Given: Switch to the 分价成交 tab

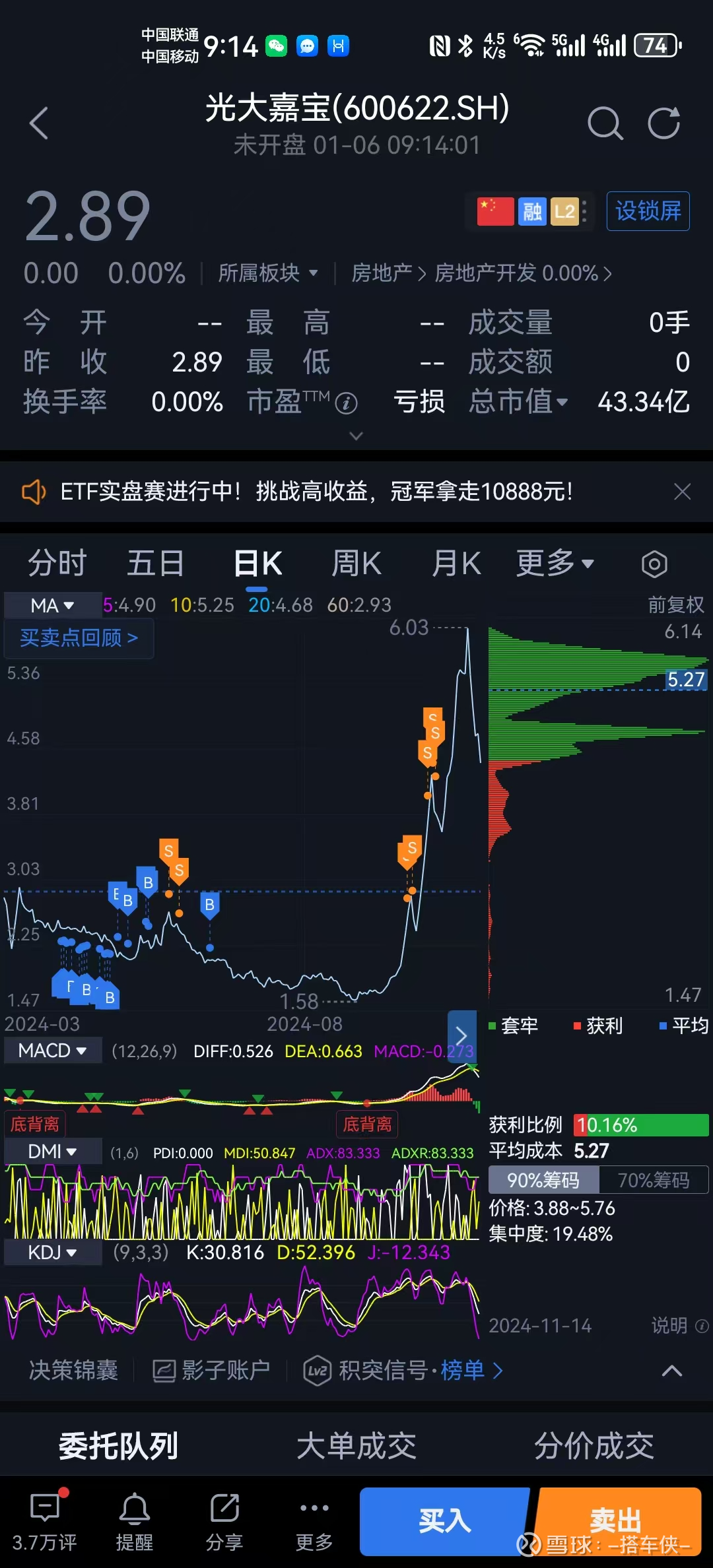Looking at the screenshot, I should point(594,1447).
